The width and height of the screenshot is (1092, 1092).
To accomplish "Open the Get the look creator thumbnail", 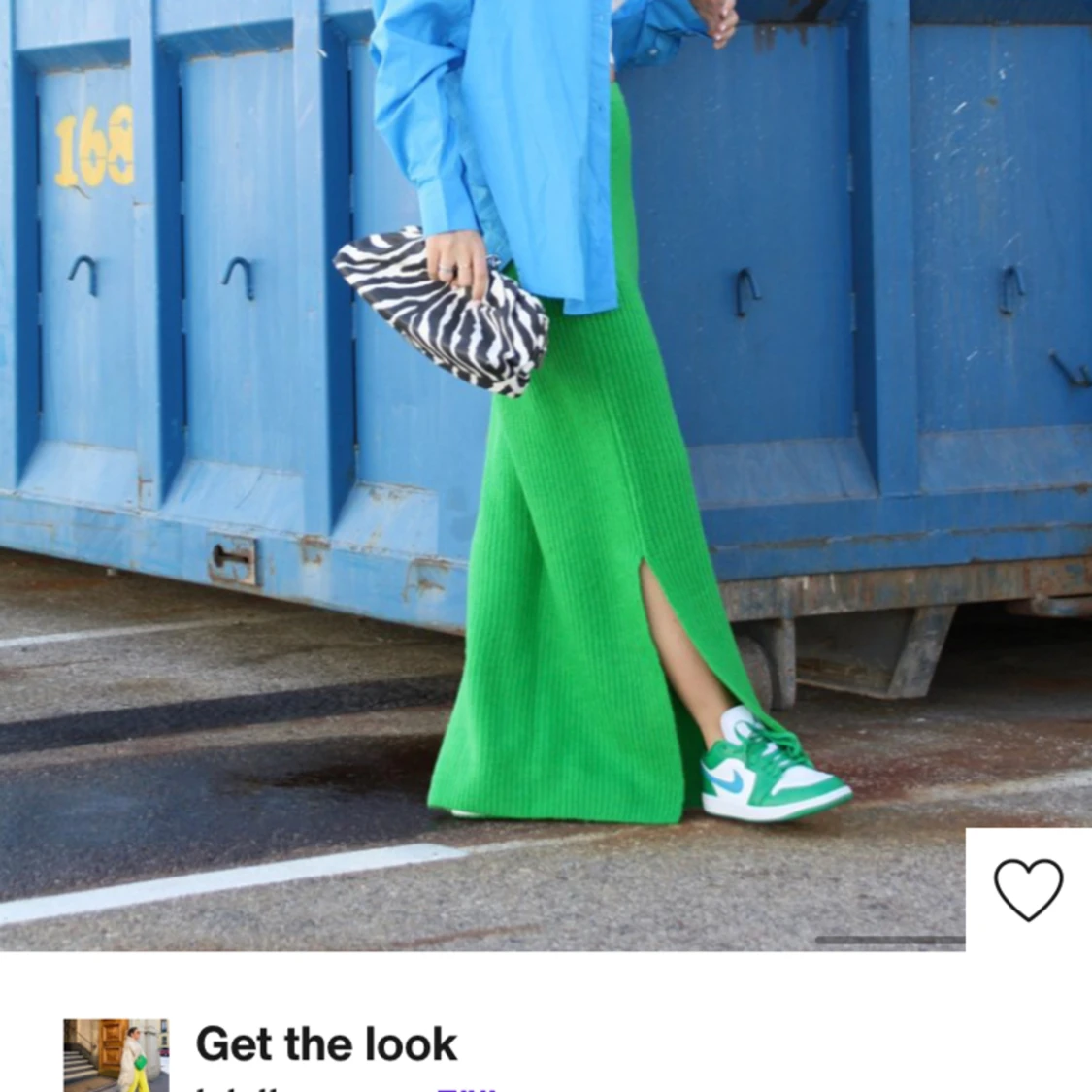I will (116, 1055).
